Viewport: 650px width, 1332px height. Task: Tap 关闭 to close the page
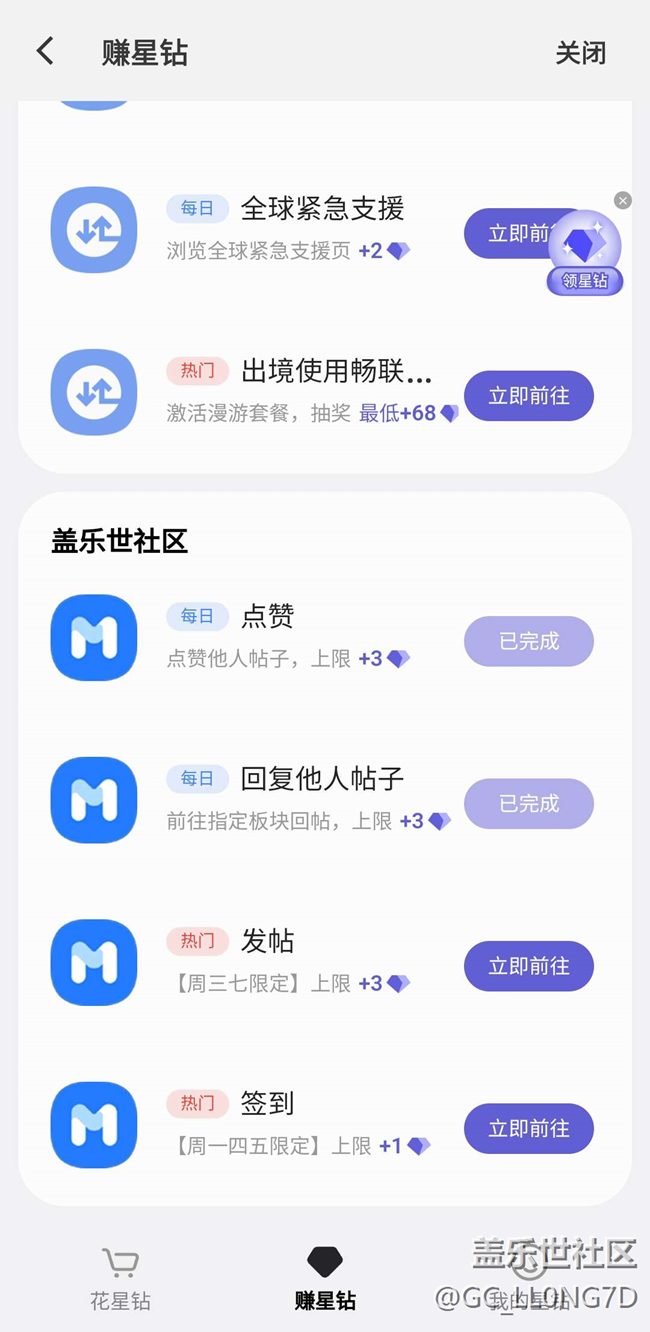[x=580, y=52]
